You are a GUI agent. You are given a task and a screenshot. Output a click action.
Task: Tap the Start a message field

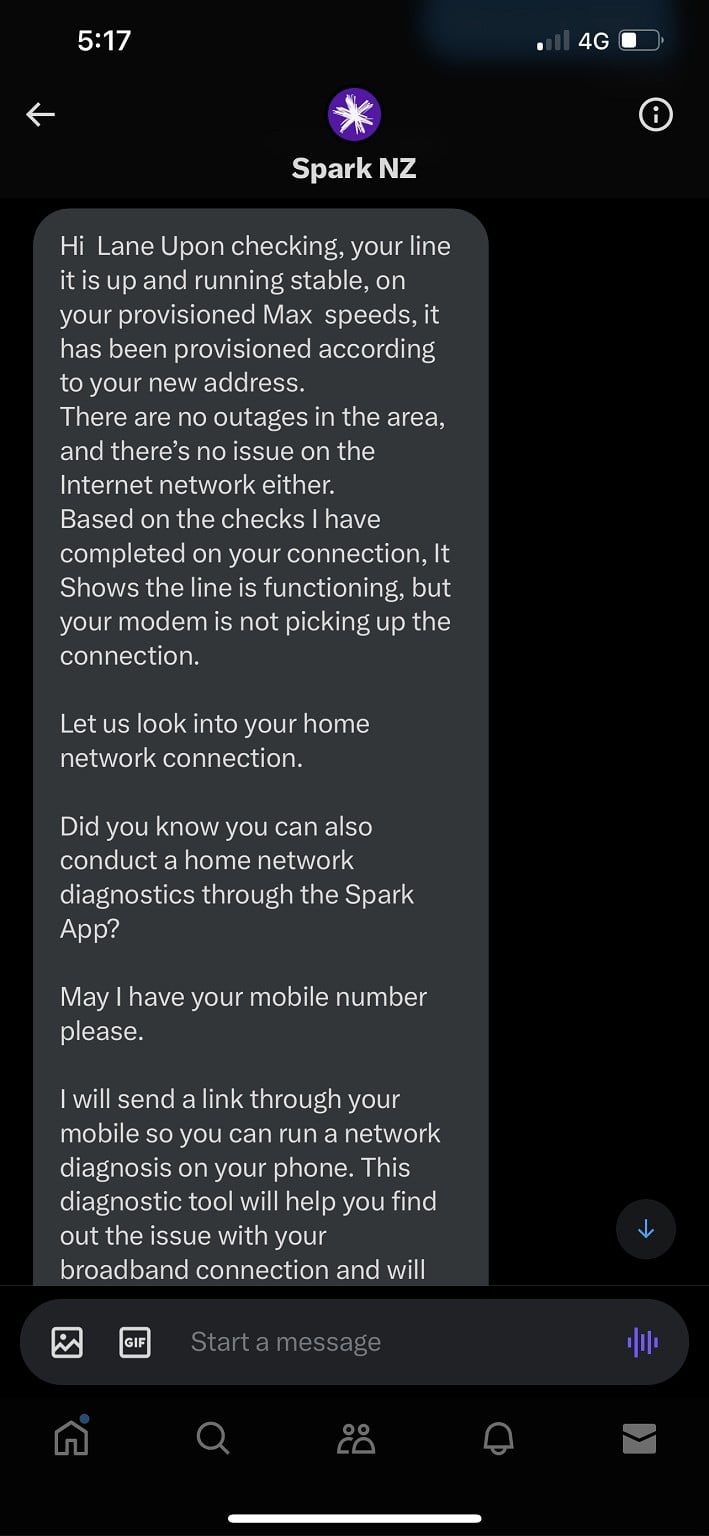pos(380,1342)
